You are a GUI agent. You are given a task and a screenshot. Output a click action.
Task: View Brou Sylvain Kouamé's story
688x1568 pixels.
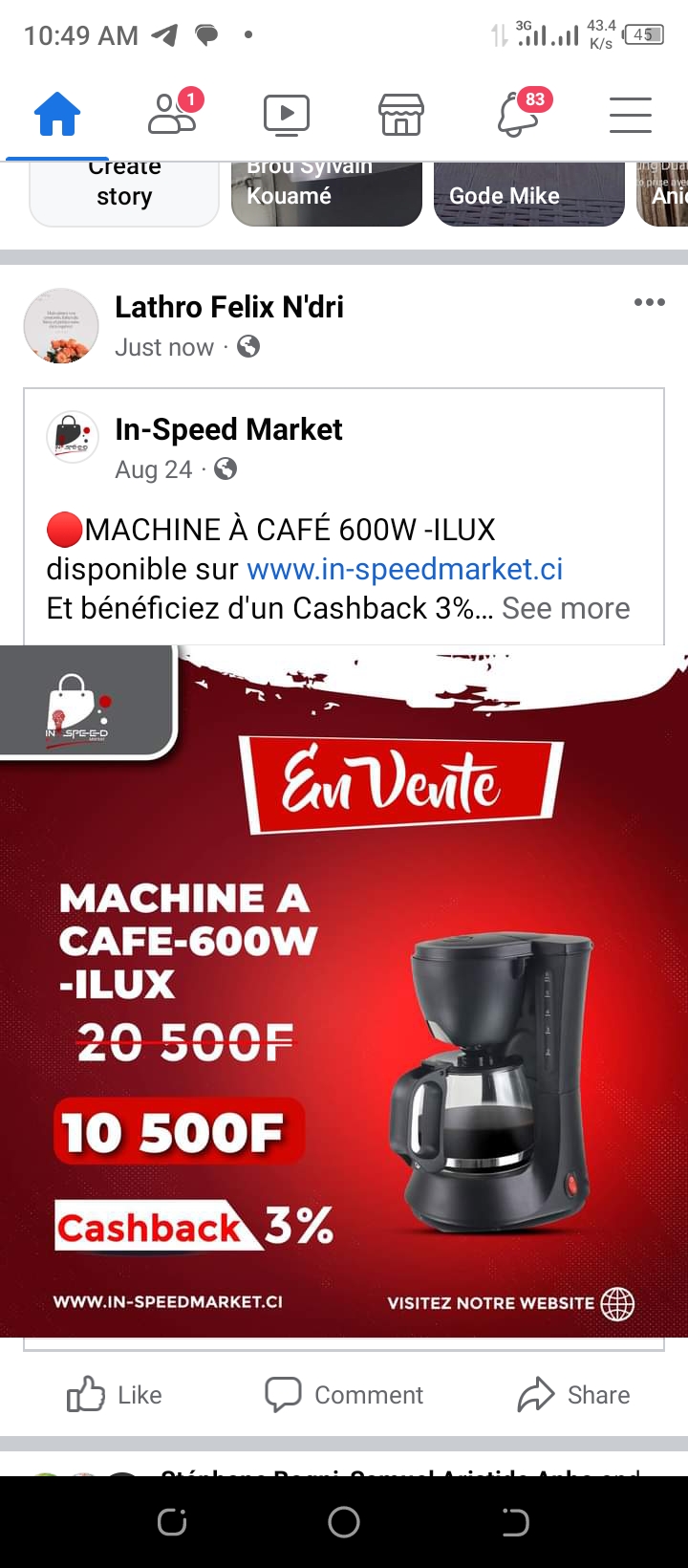(327, 194)
